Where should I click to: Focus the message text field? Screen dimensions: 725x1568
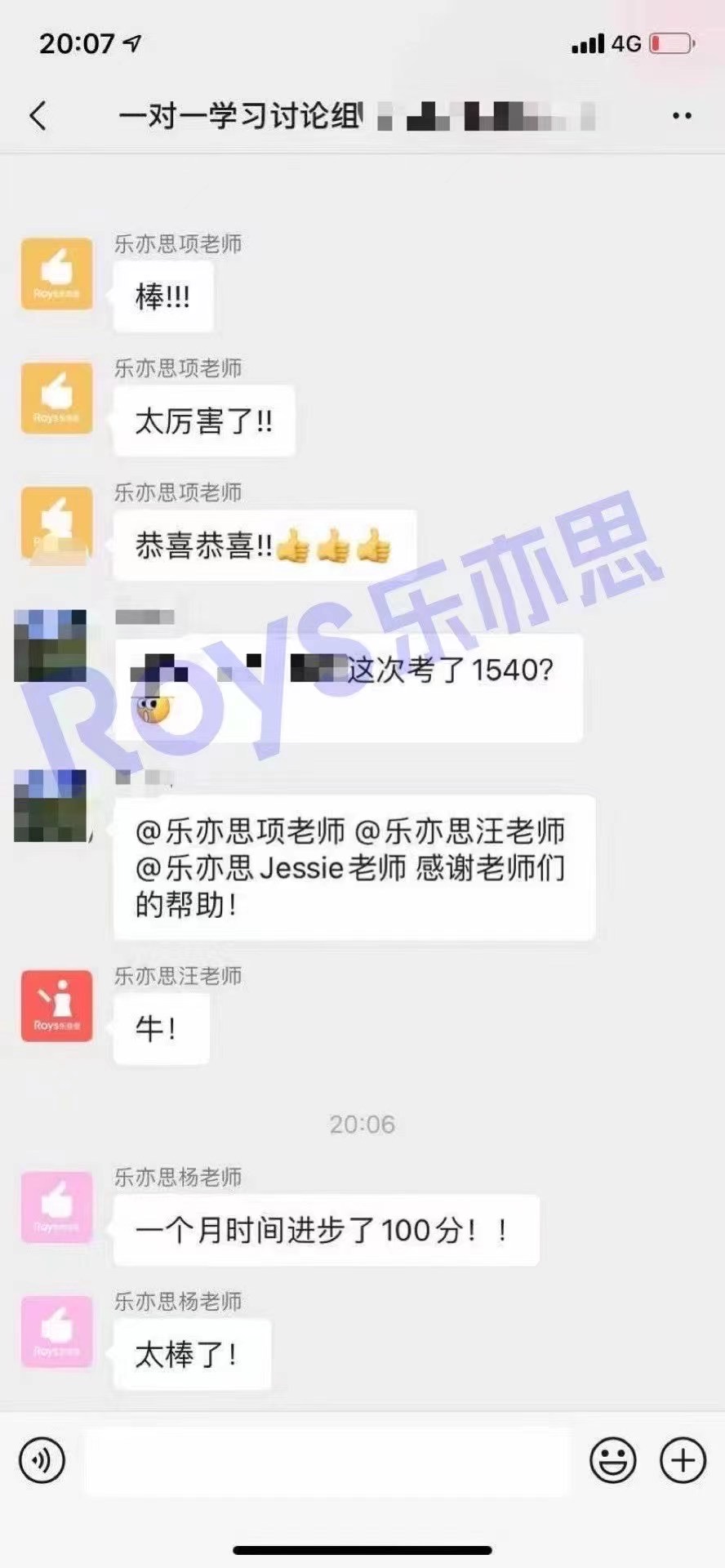(x=327, y=1460)
